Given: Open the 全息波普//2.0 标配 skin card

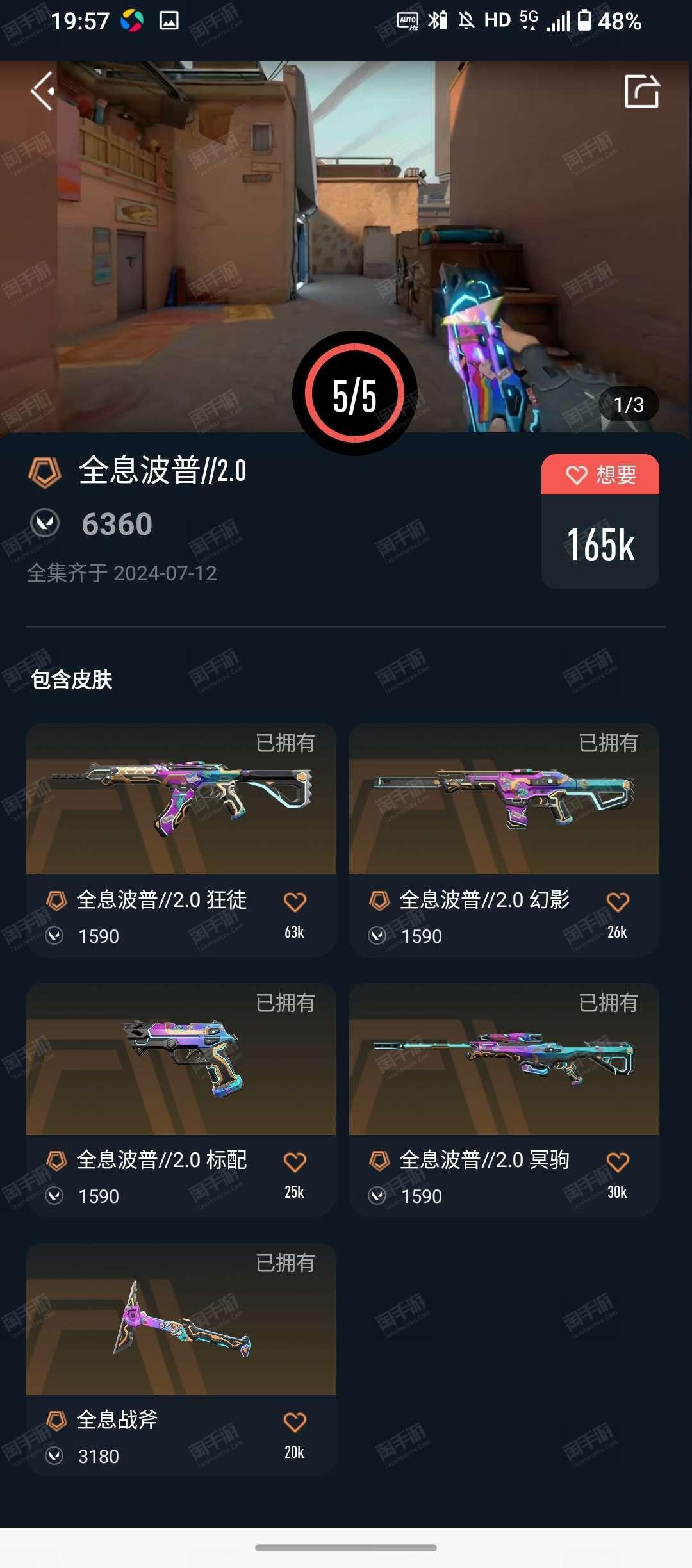Looking at the screenshot, I should click(181, 1100).
